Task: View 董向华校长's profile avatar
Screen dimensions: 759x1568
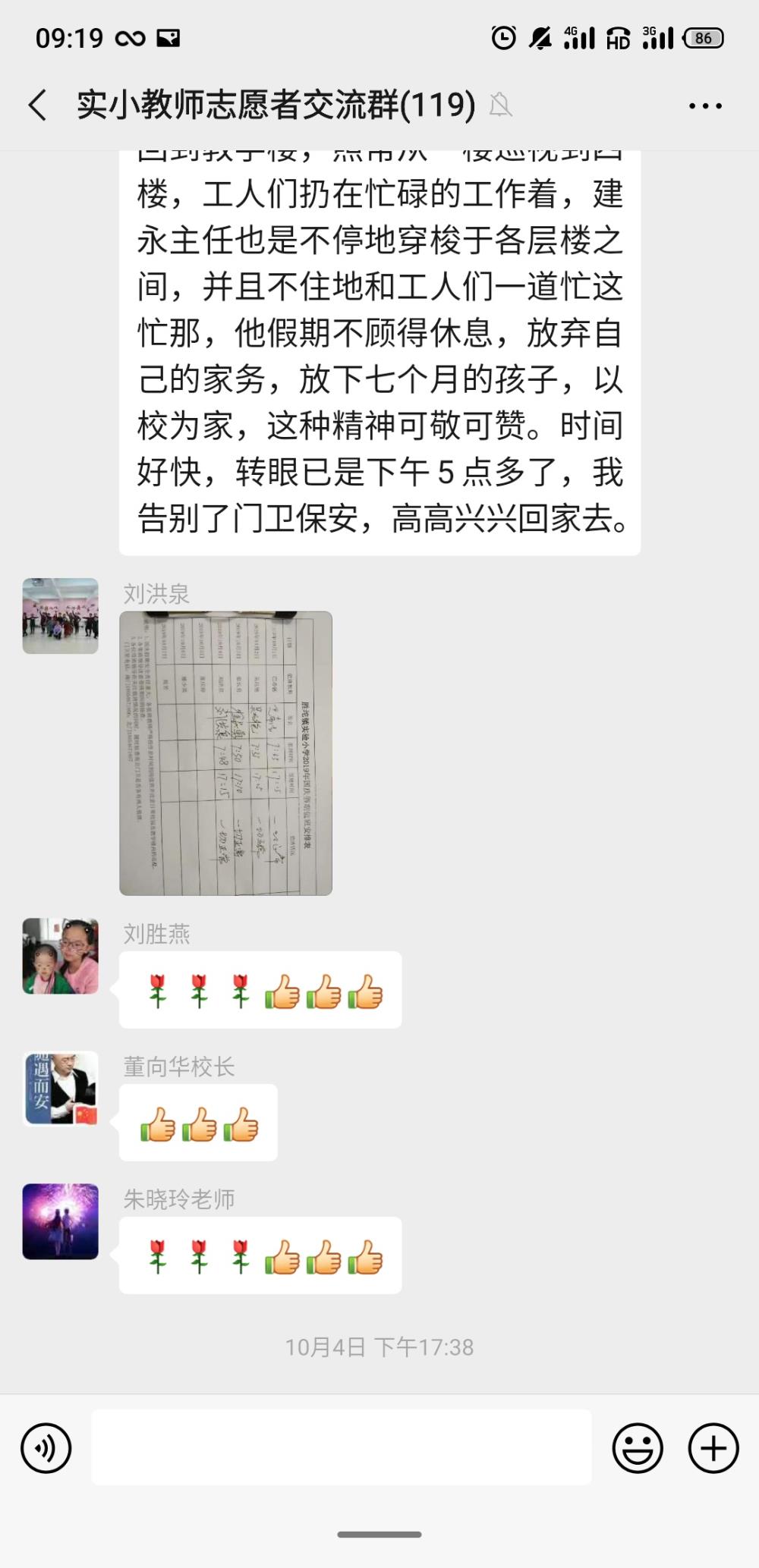Action: 61,1089
